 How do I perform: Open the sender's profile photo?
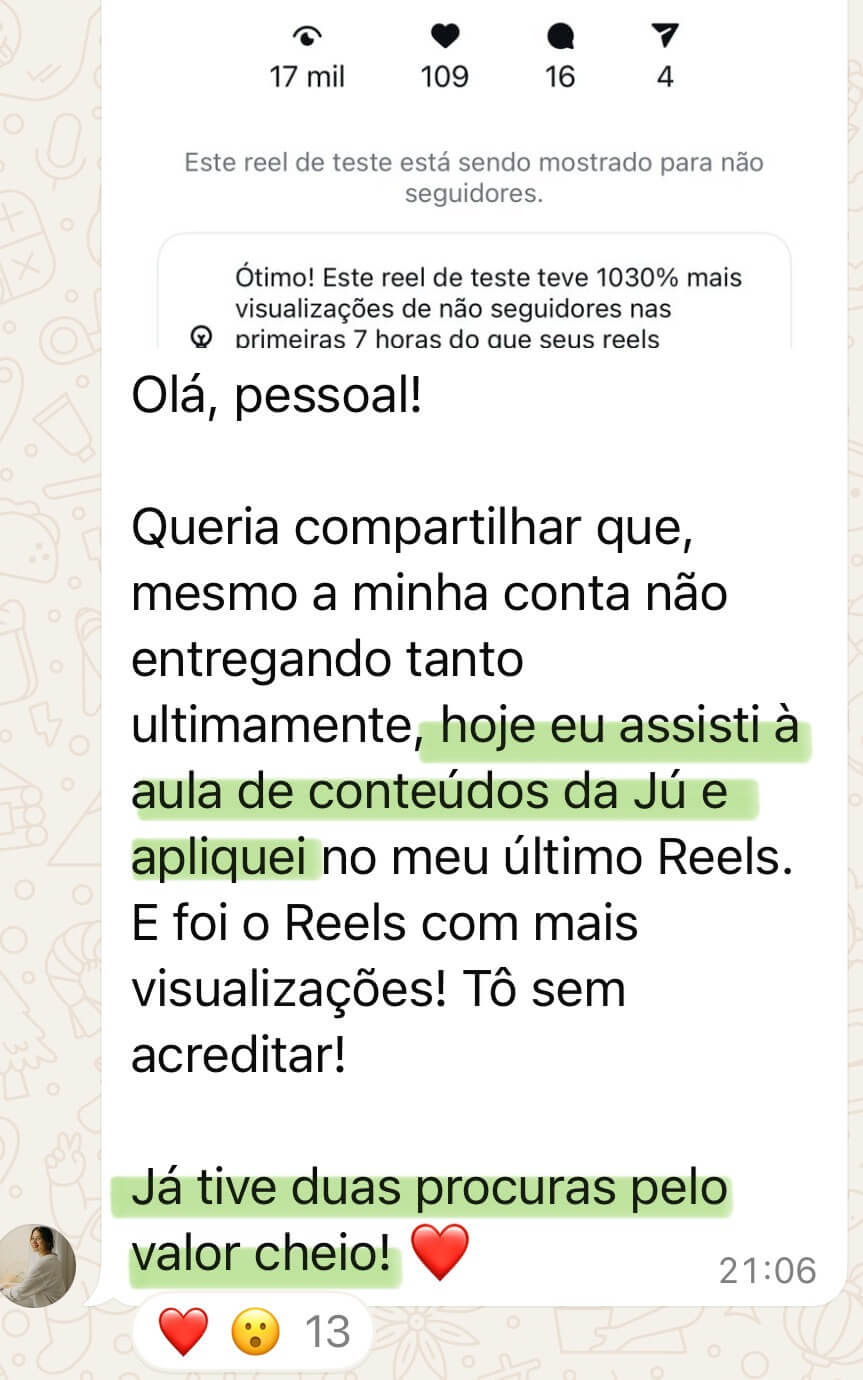[x=38, y=1266]
